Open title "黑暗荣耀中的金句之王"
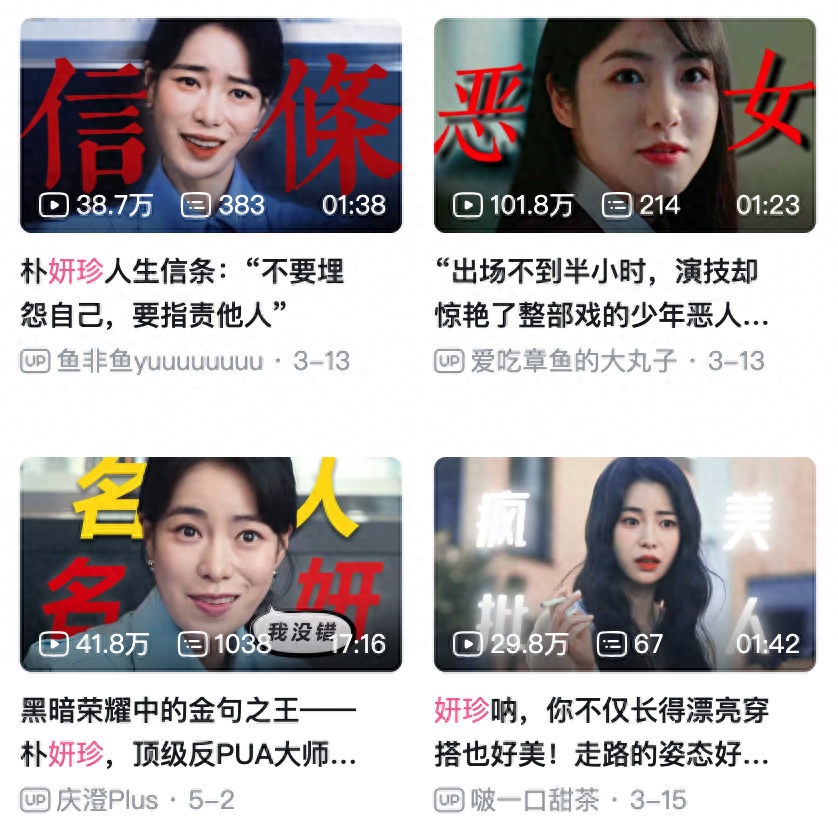This screenshot has height=830, width=838. (188, 732)
